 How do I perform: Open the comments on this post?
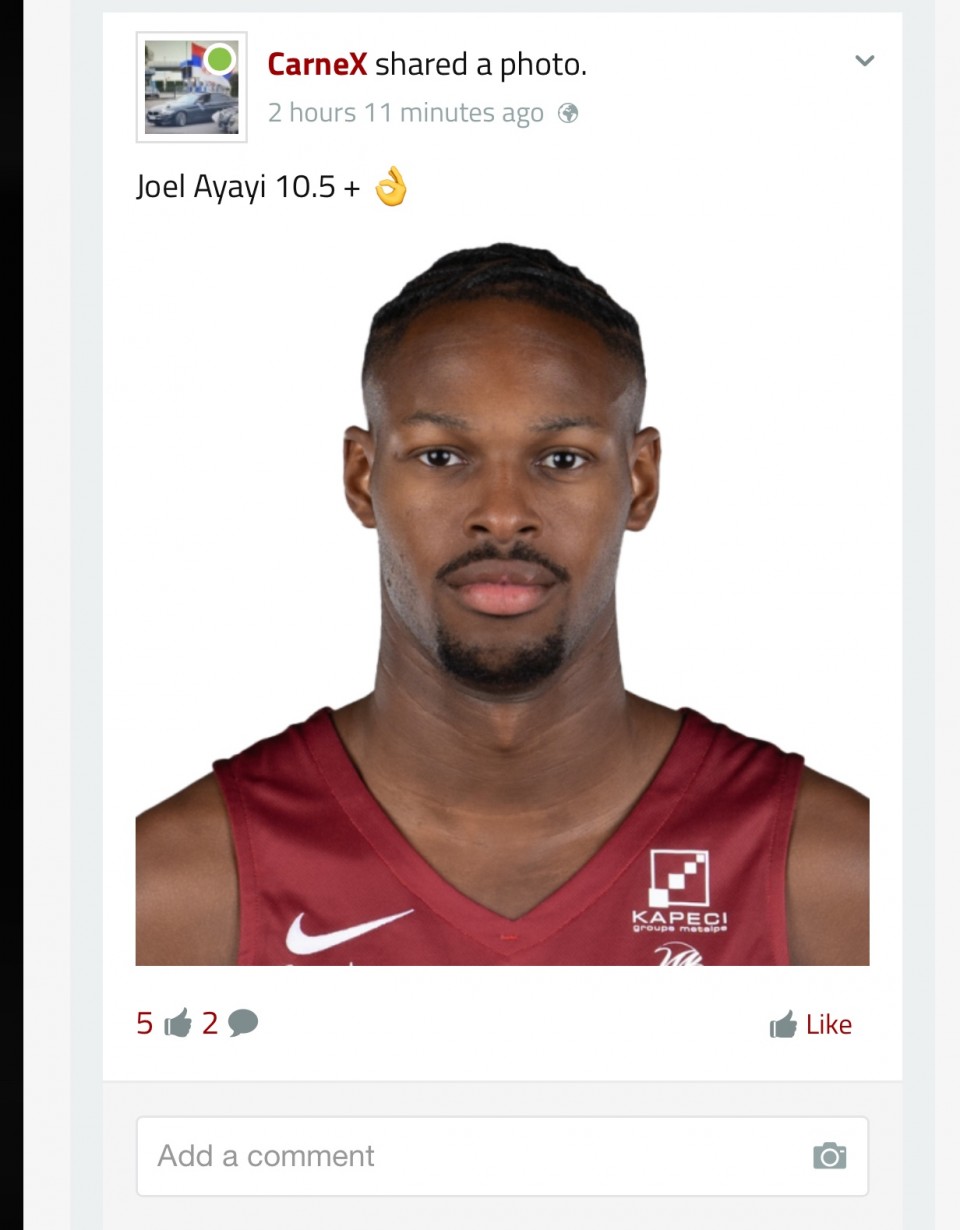coord(231,1023)
